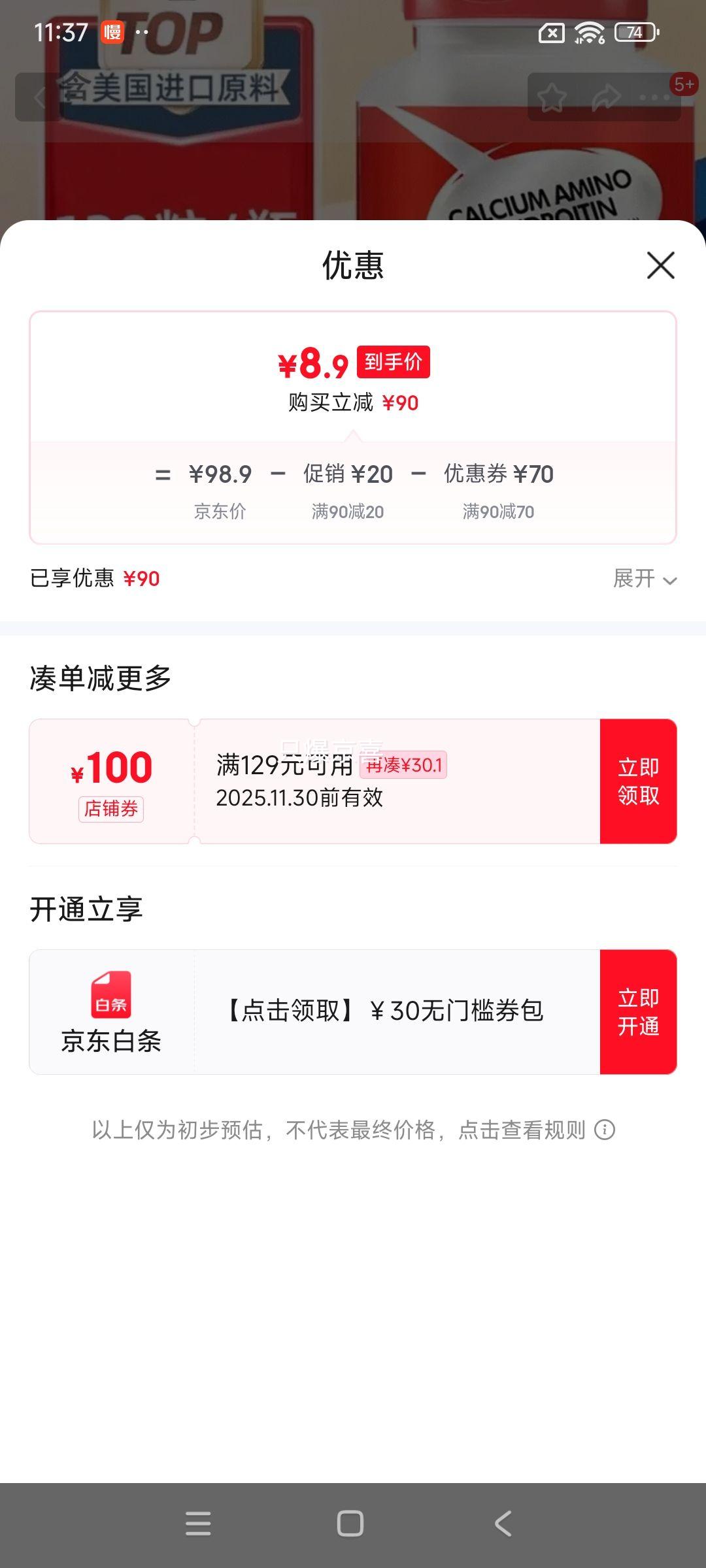
Task: Expand the 已享优惠 details with 展开
Action: 645,579
